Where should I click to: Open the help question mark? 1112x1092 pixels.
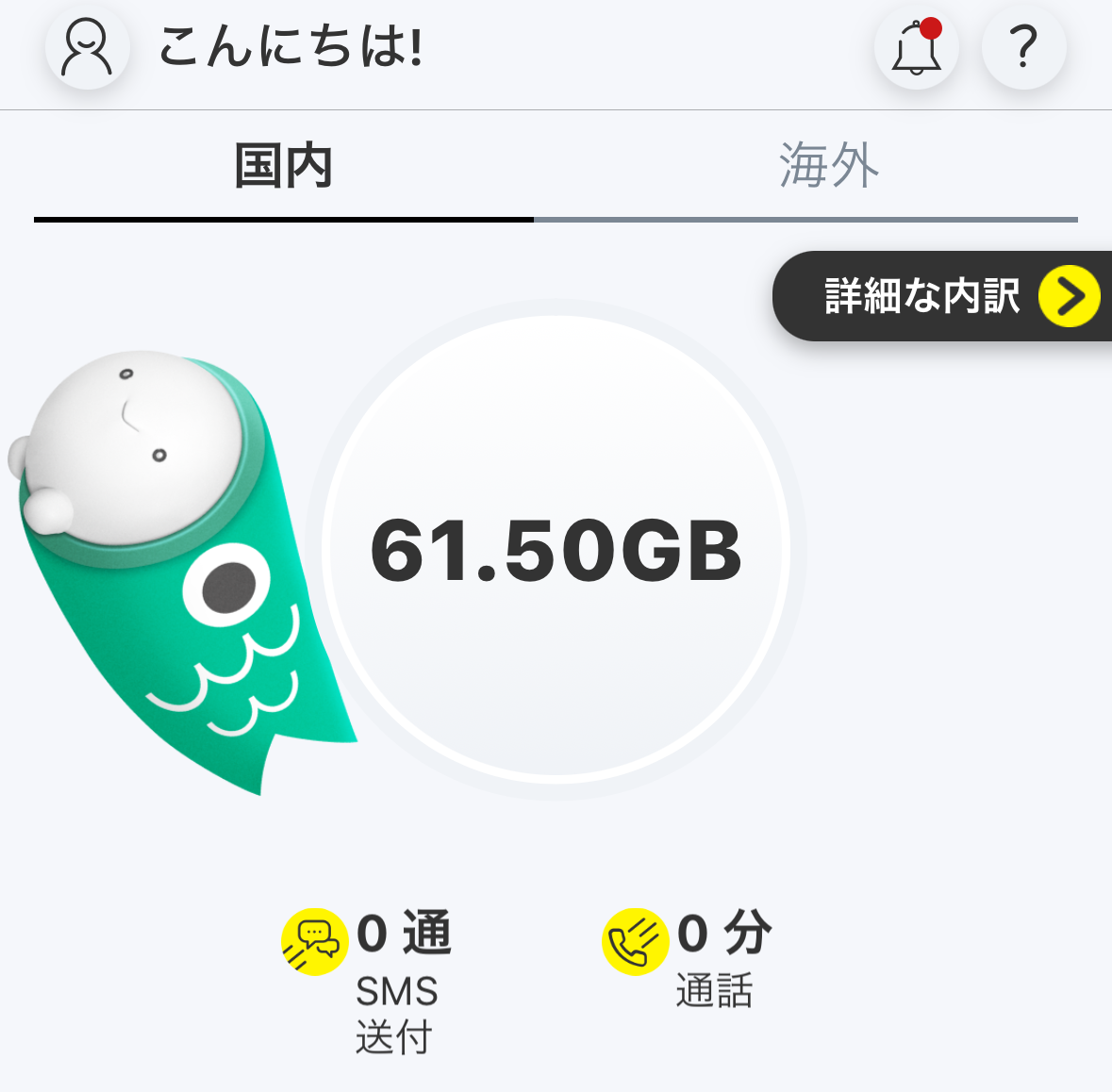coord(1023,48)
